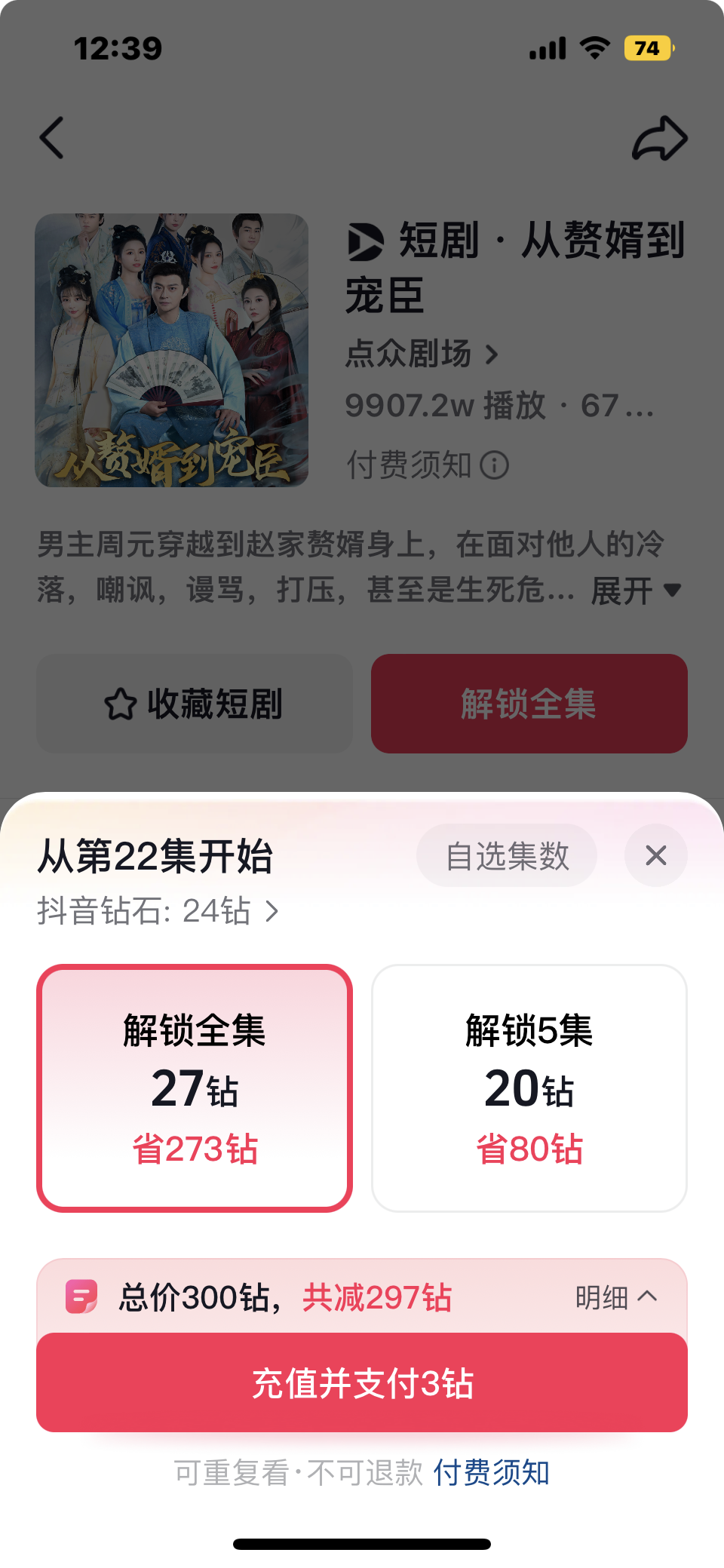Viewport: 724px width, 1568px height.
Task: Go back with the arrow icon
Action: pos(52,138)
